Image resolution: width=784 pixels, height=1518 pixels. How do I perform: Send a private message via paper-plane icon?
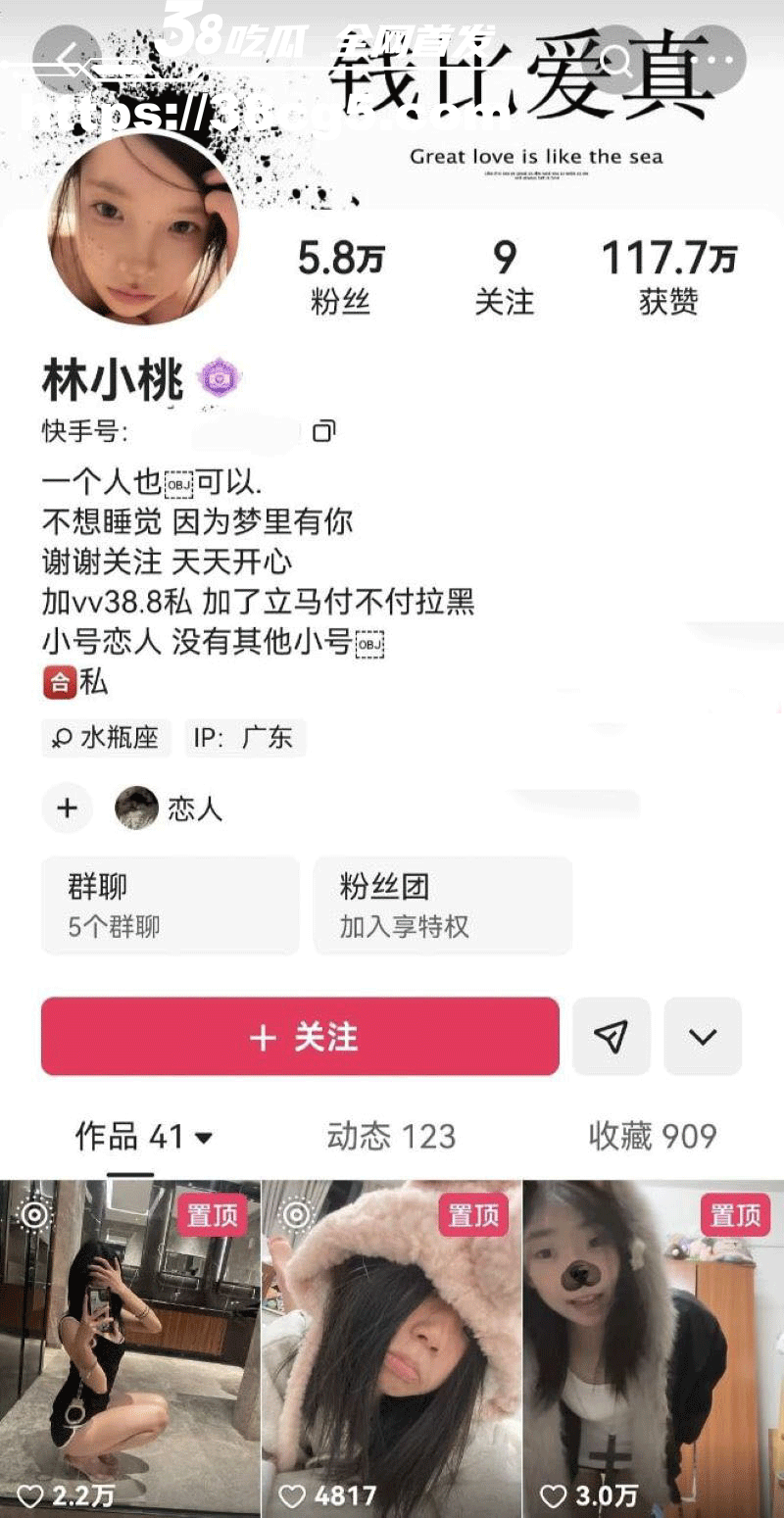[611, 1037]
